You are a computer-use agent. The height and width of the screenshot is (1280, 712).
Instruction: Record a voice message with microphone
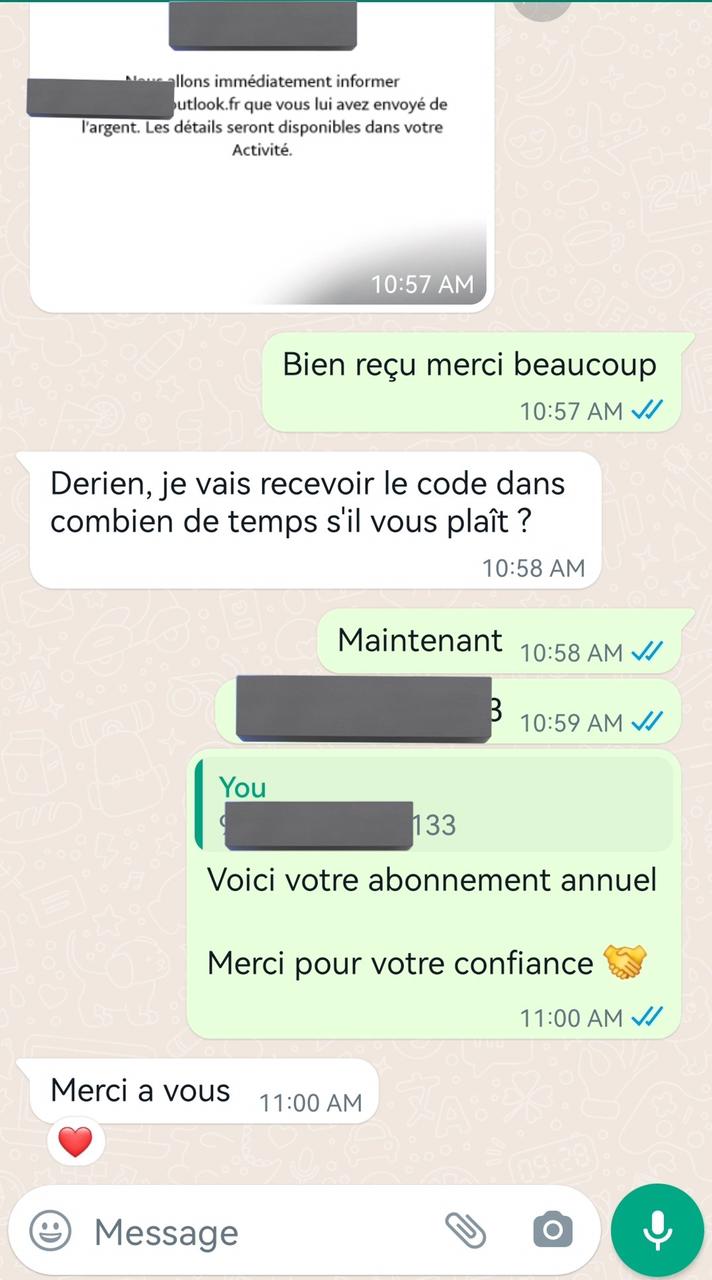657,1230
